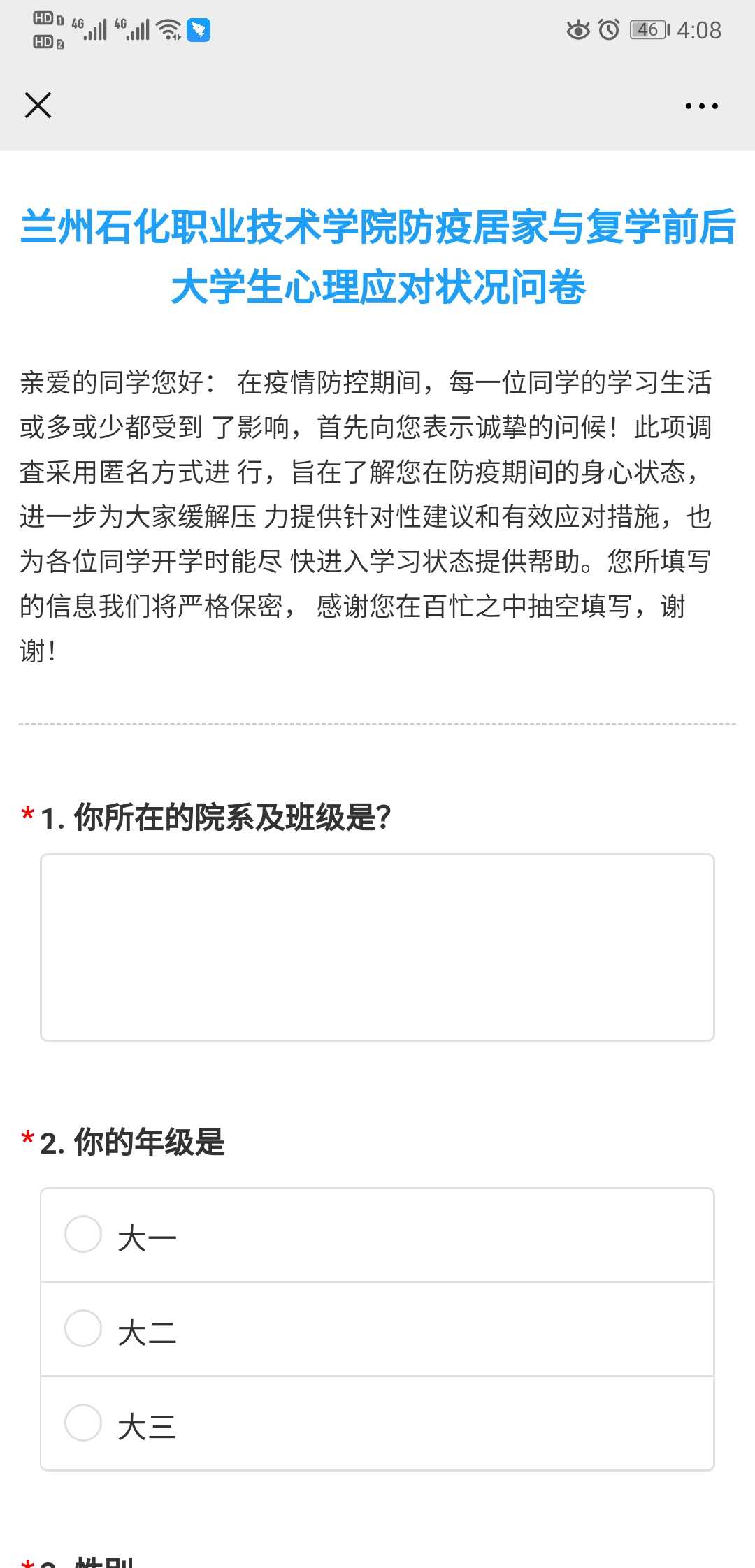Screen dimensions: 755x1568
Task: Pick 大三 for the grade question
Action: (x=84, y=1423)
